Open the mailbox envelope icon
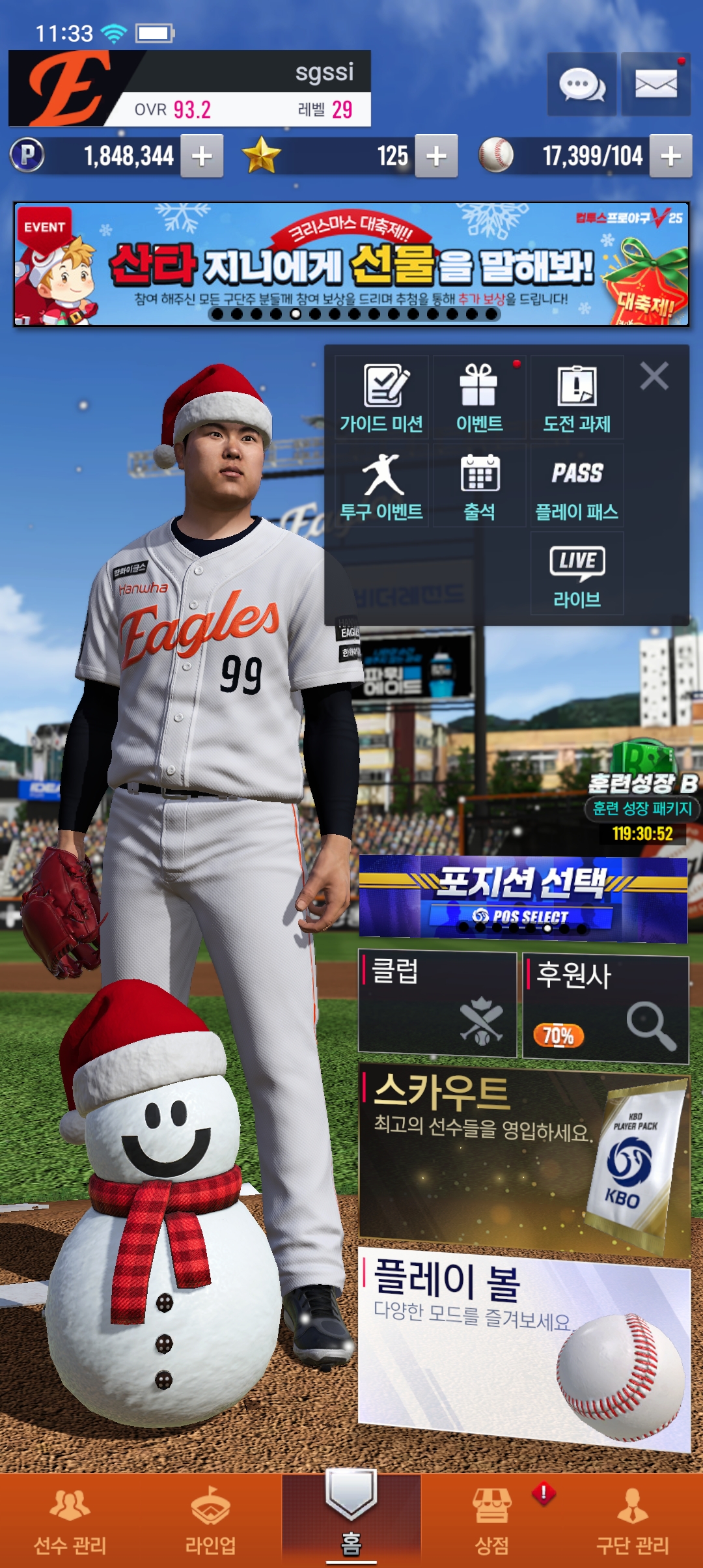Viewport: 703px width, 1568px height. click(655, 85)
